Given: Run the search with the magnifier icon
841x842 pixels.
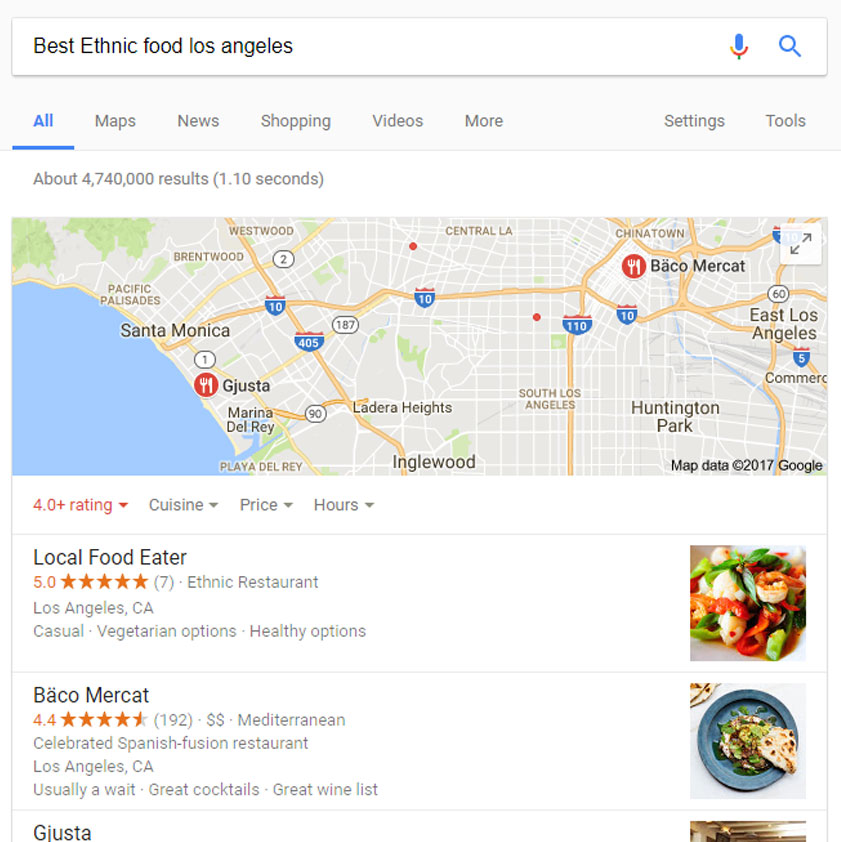Looking at the screenshot, I should click(x=790, y=46).
